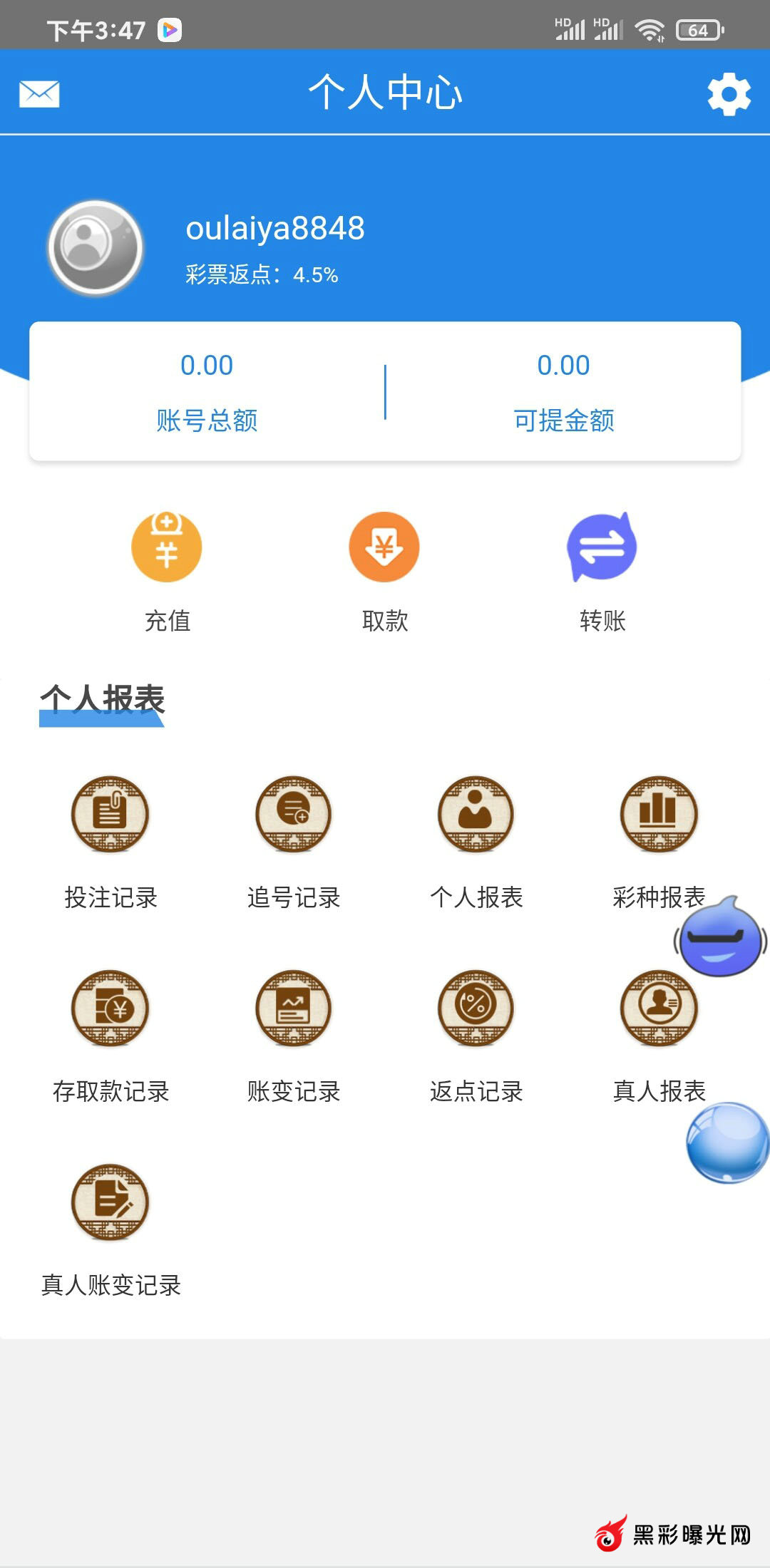Open the messages envelope icon
The height and width of the screenshot is (1568, 770).
tap(39, 93)
